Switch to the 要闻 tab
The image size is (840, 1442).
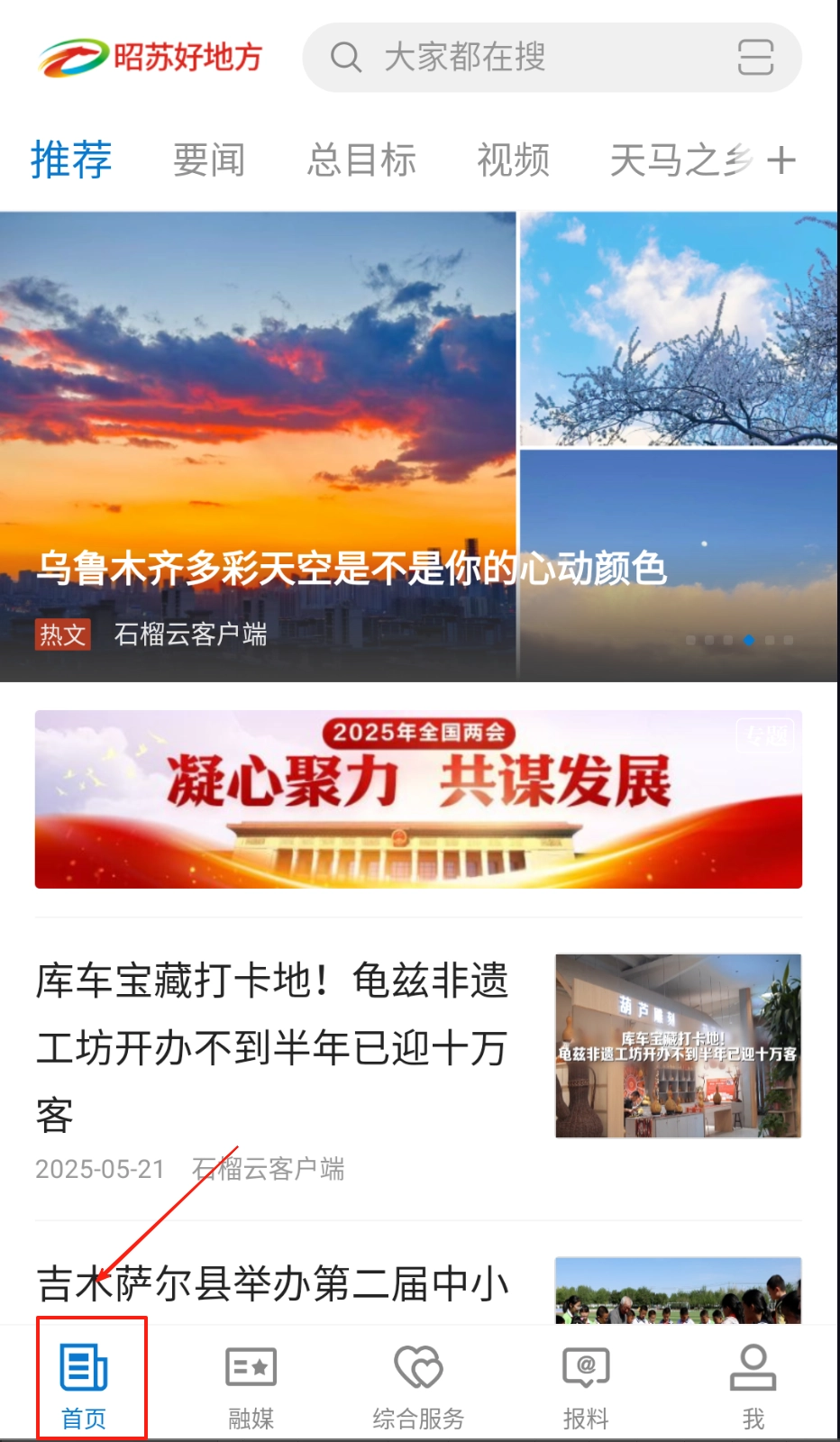click(x=209, y=160)
